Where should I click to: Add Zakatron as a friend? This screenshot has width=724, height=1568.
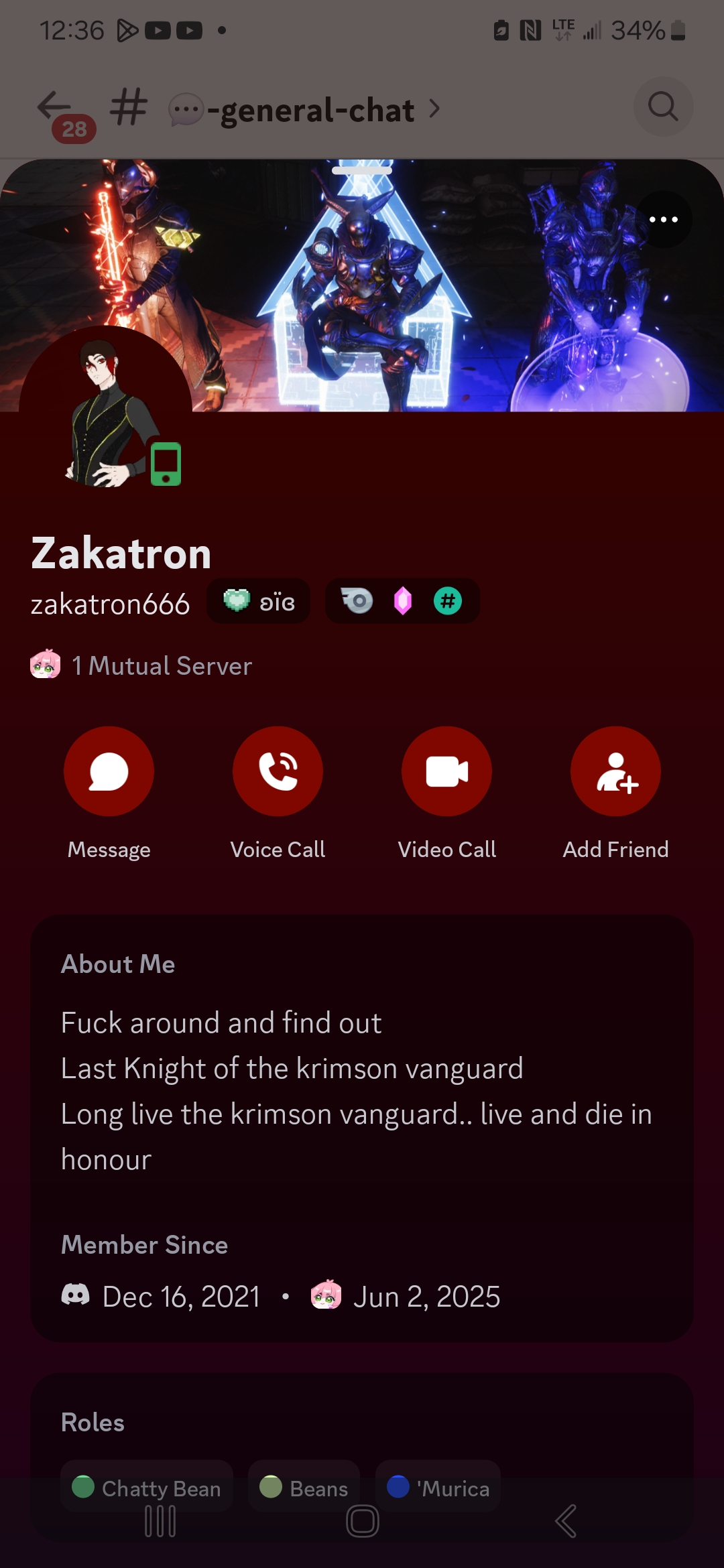[615, 771]
